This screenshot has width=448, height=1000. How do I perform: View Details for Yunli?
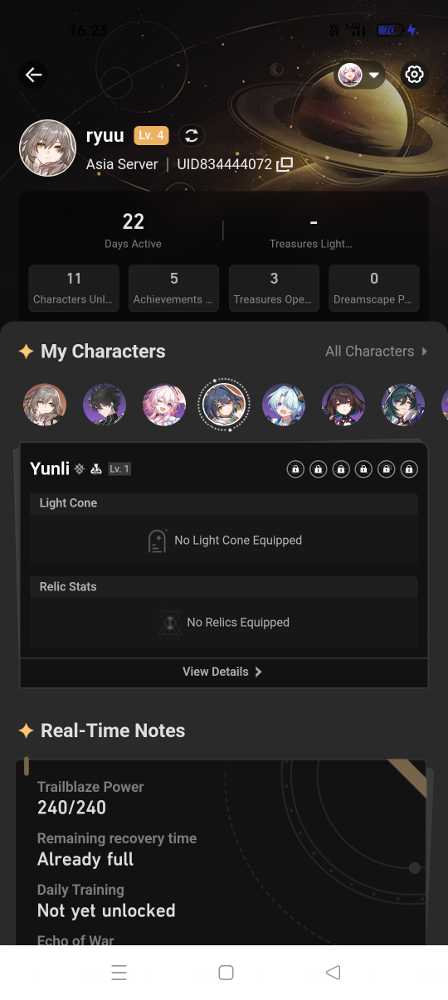point(223,672)
